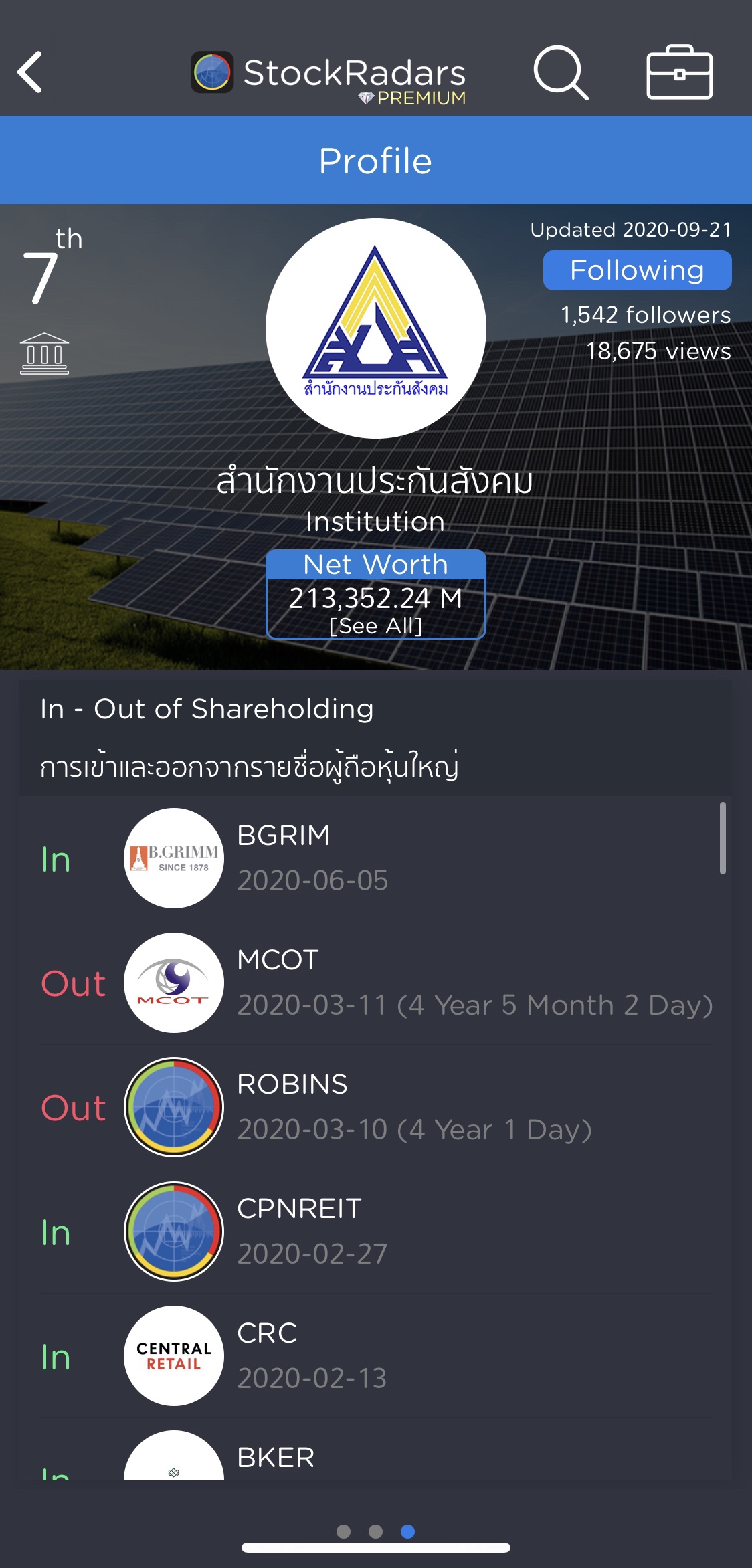Open See All under Net Worth

click(375, 626)
